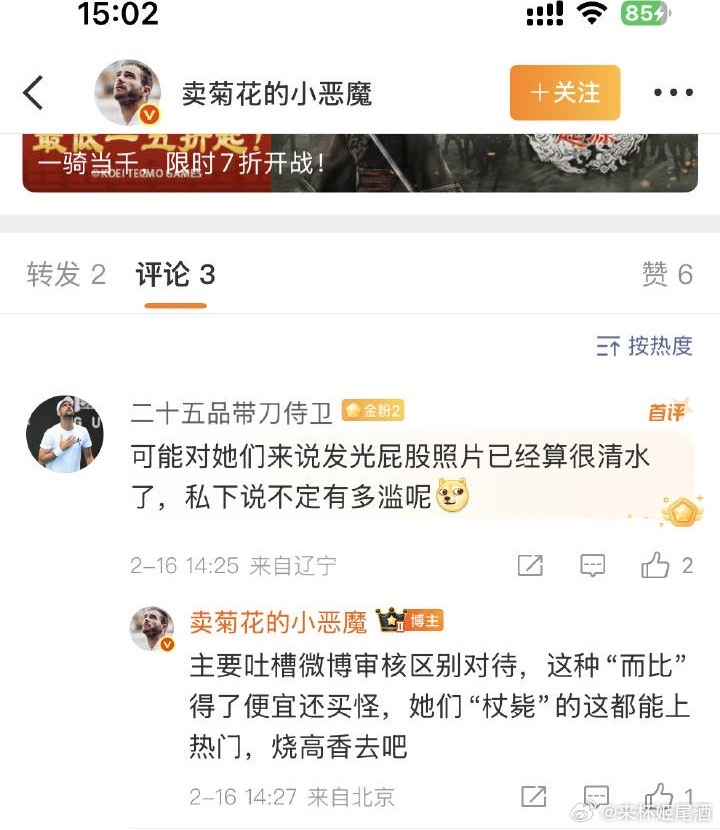
Task: Like 二十五品带刀侍卫's comment
Action: coord(657,566)
